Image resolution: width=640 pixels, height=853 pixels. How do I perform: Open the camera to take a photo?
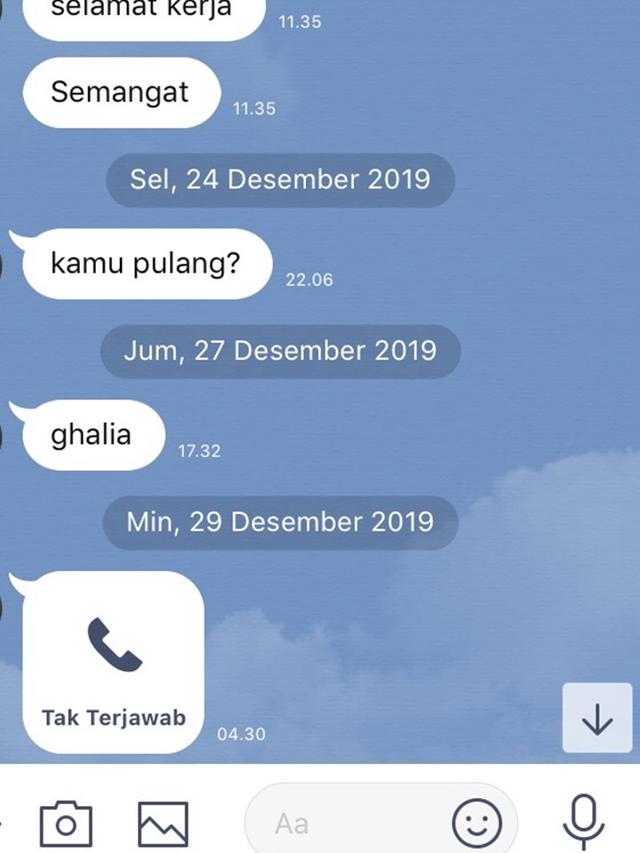pos(66,823)
